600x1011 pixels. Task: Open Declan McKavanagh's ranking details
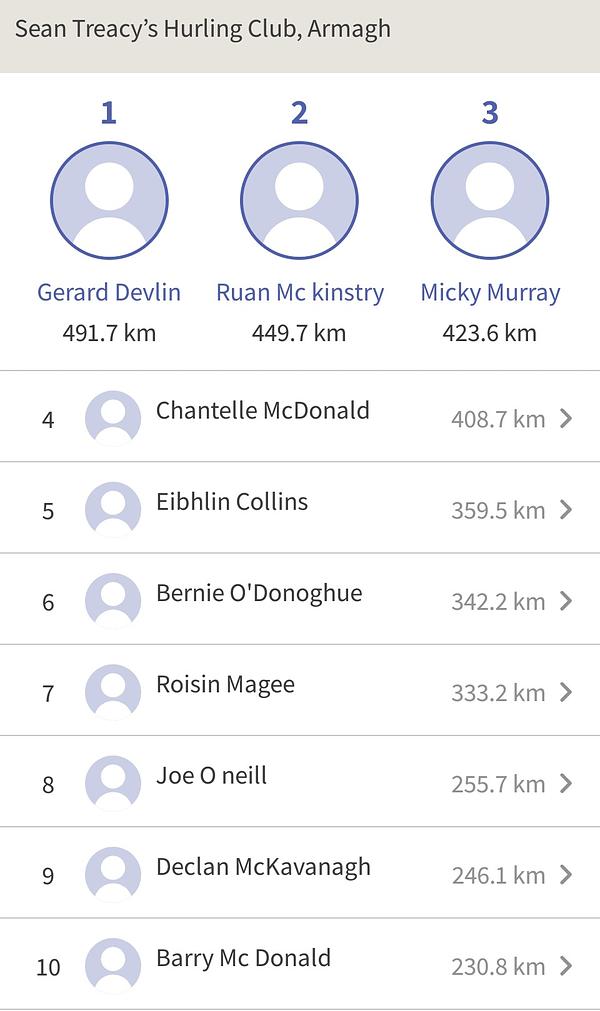[x=300, y=873]
